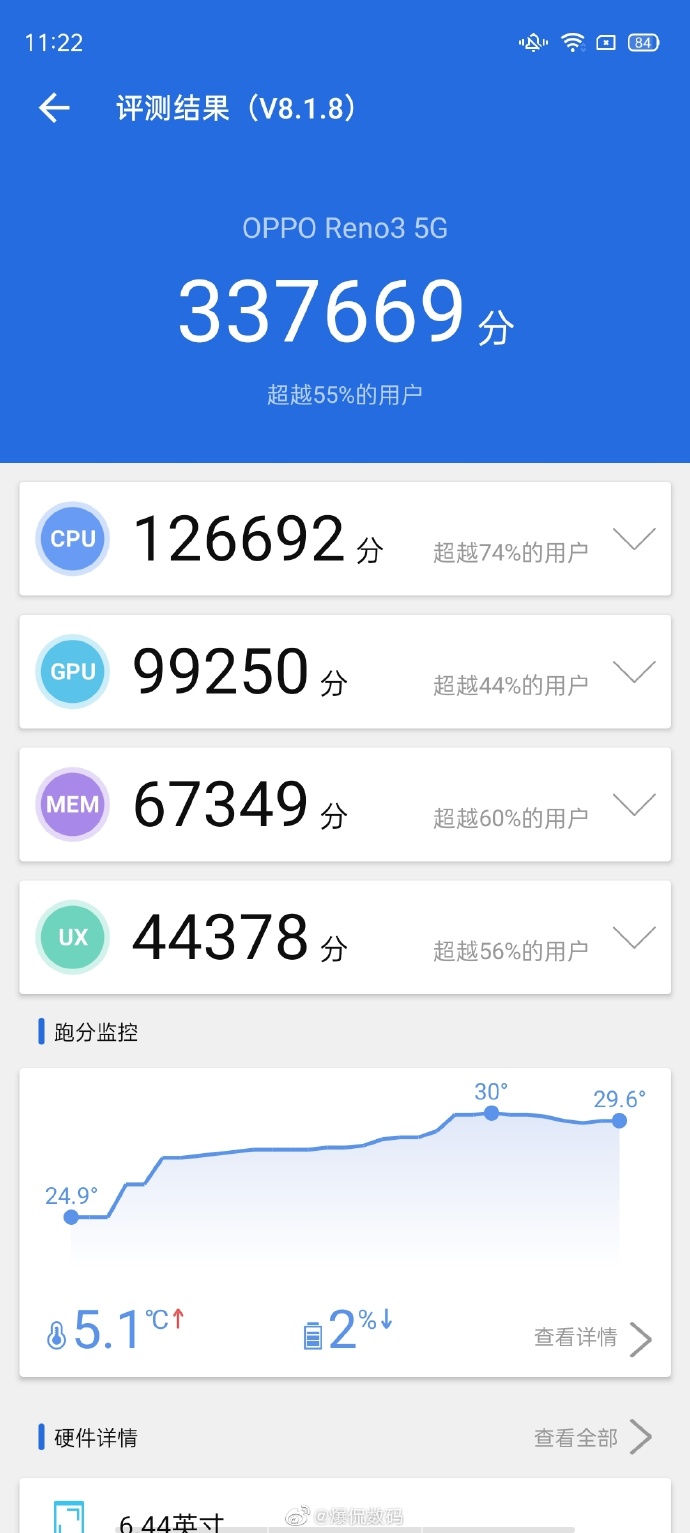Go back from the 评测结果 page

click(54, 108)
